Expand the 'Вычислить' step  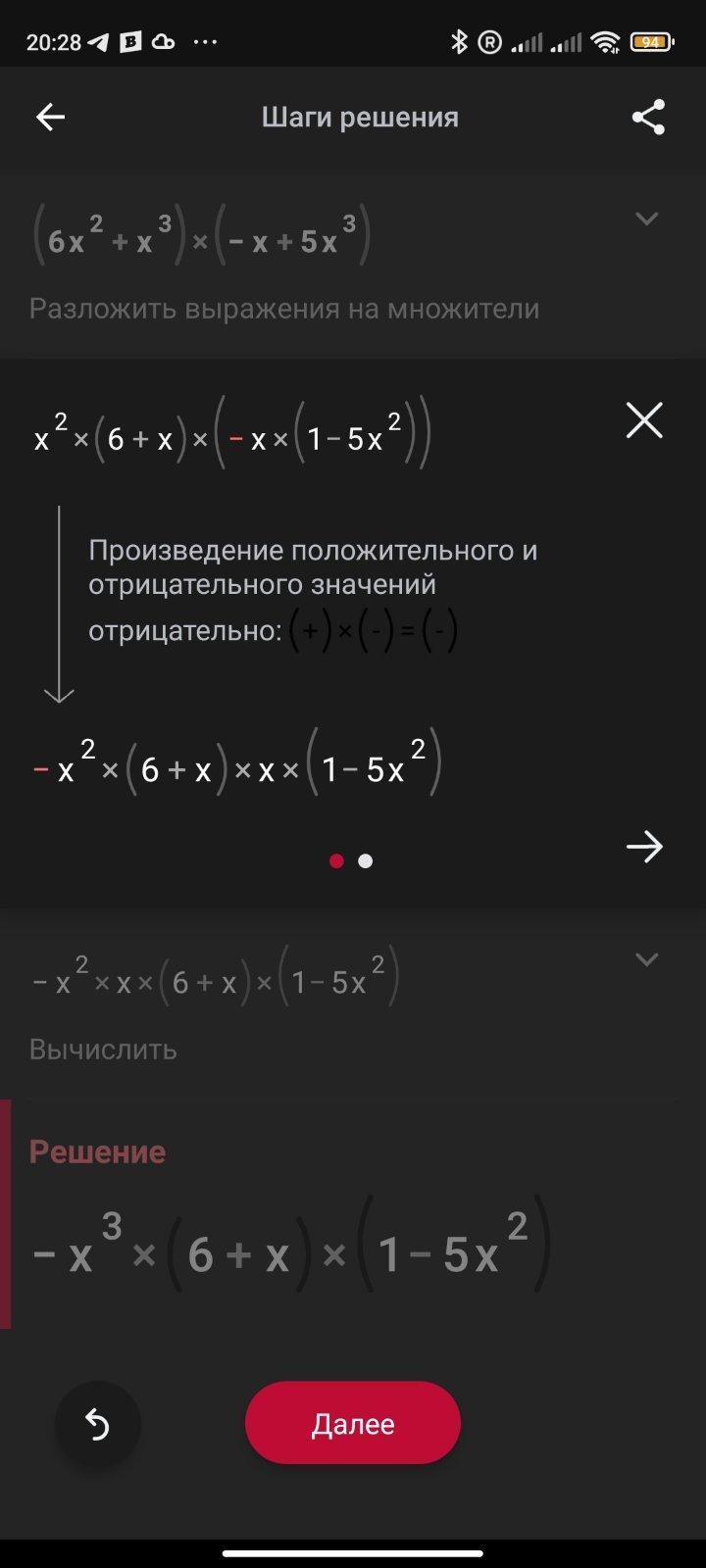pos(646,959)
